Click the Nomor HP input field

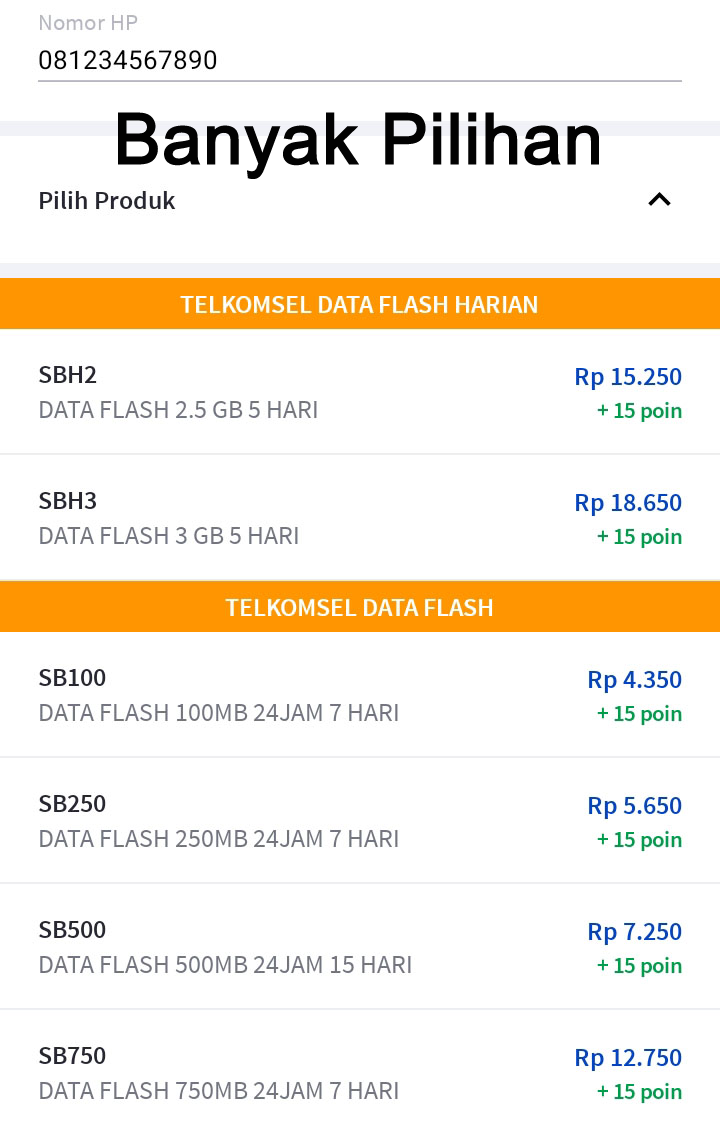(360, 60)
